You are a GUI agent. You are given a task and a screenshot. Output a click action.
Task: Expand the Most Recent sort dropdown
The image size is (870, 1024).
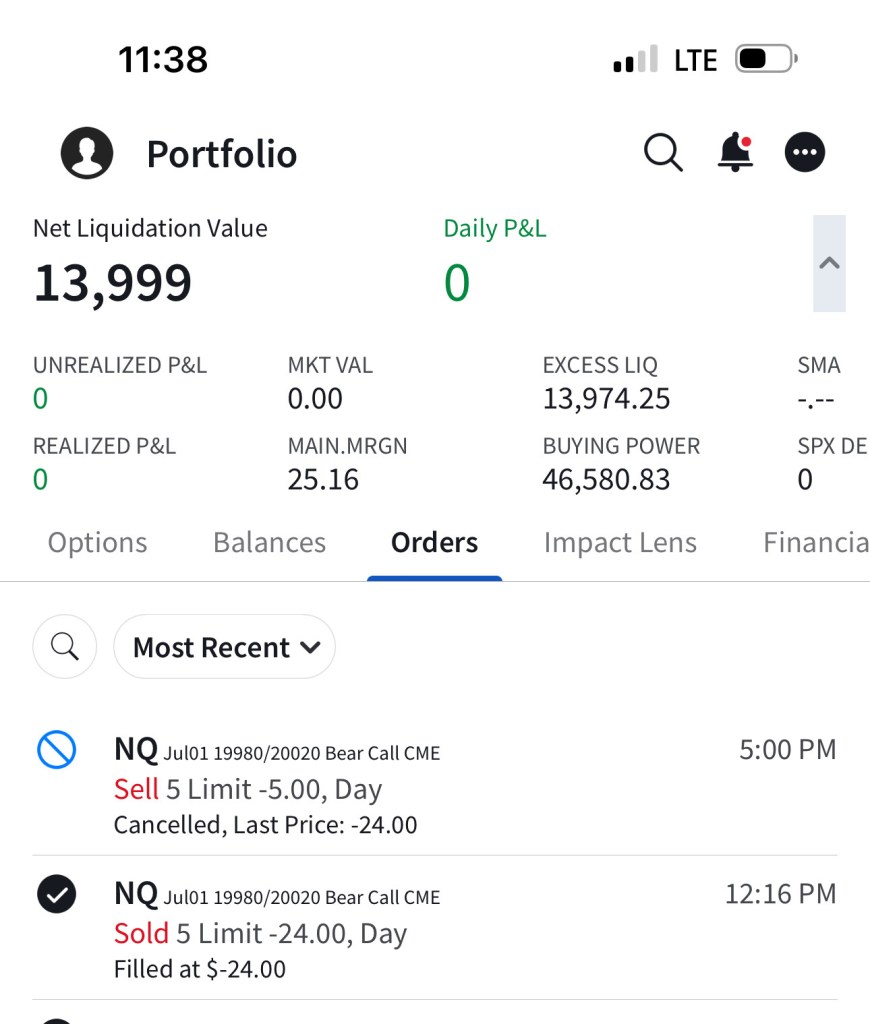pos(225,647)
